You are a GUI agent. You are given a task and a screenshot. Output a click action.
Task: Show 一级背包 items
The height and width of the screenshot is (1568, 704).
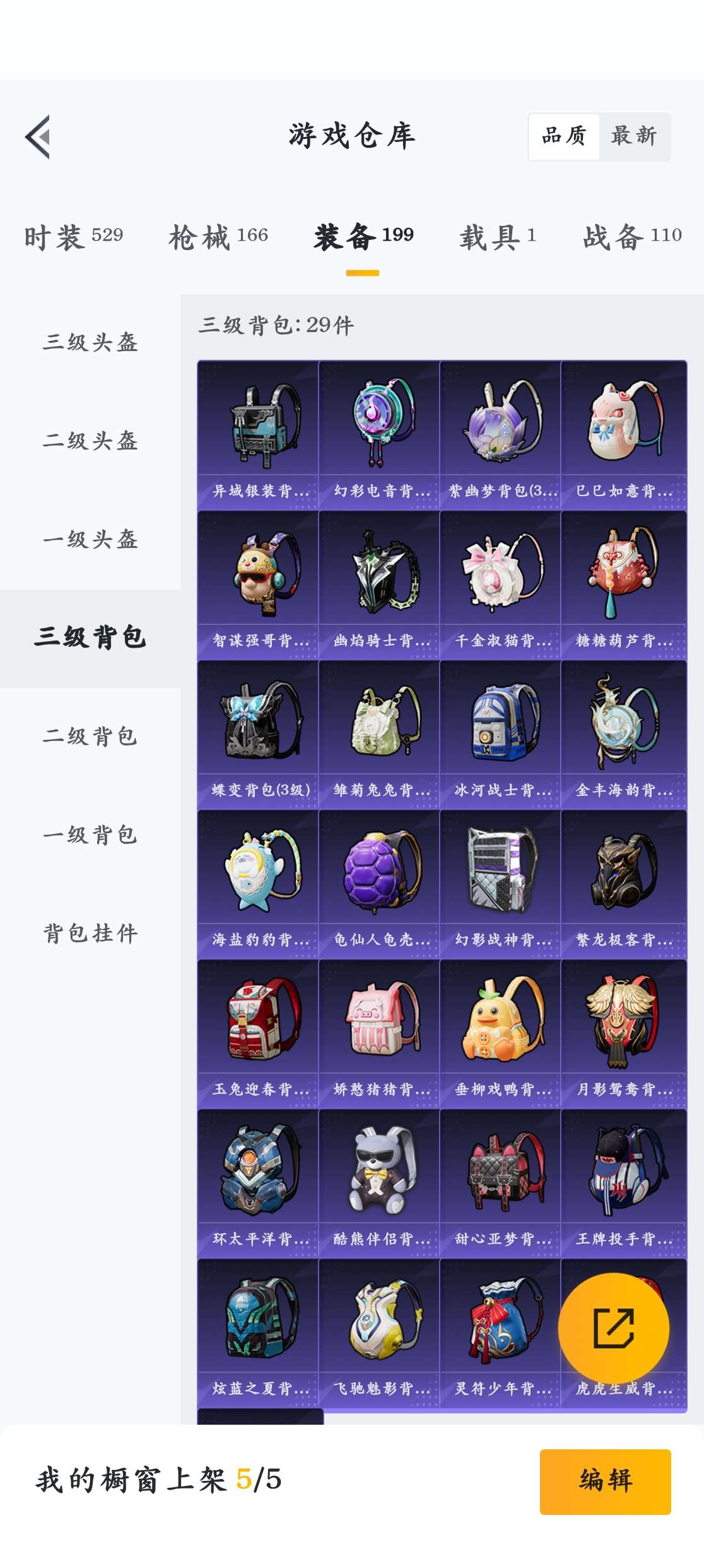[x=90, y=834]
